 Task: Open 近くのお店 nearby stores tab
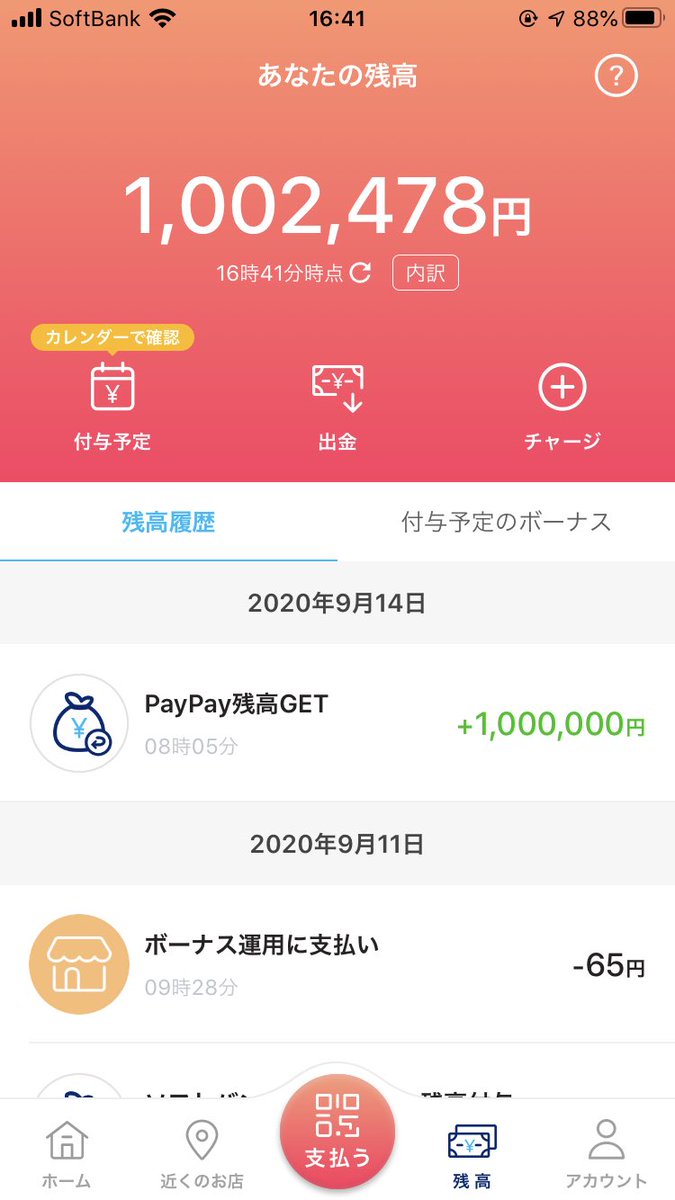202,1154
